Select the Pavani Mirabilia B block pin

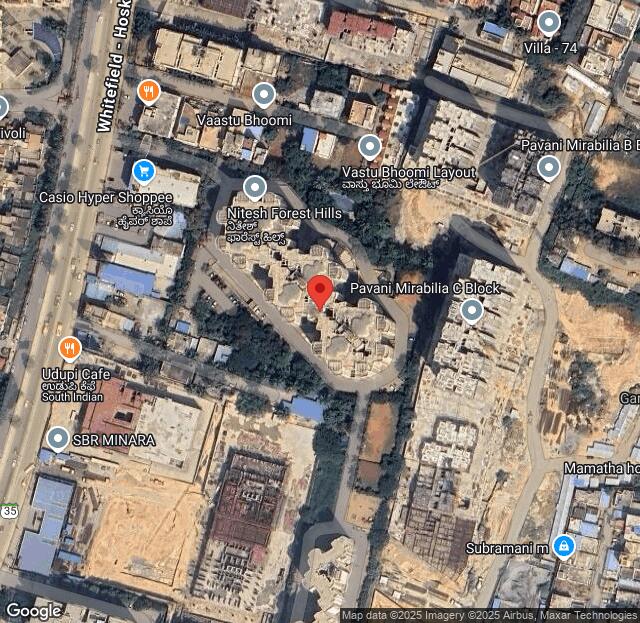(x=548, y=167)
